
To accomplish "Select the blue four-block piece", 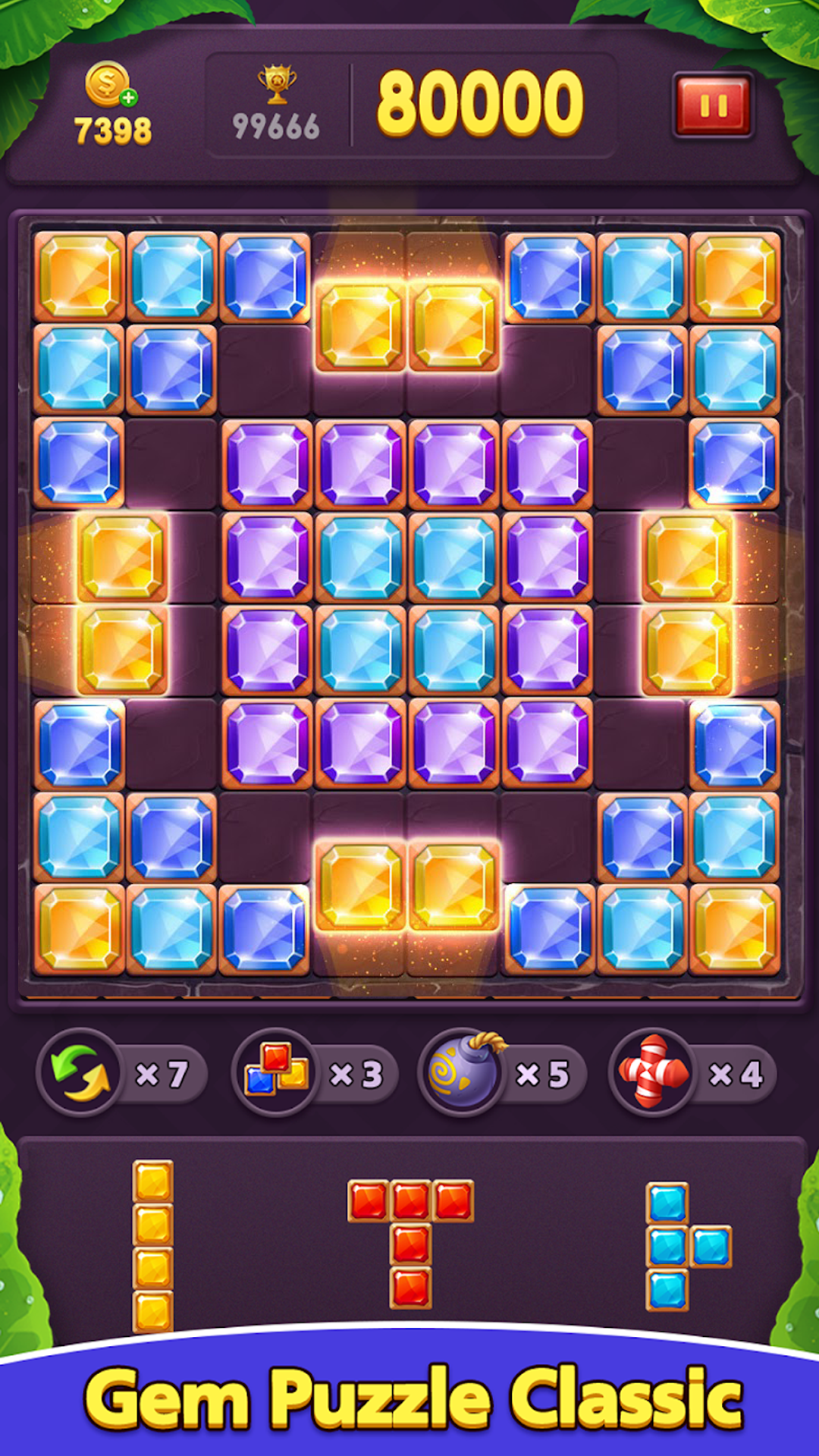I will pyautogui.click(x=689, y=1247).
